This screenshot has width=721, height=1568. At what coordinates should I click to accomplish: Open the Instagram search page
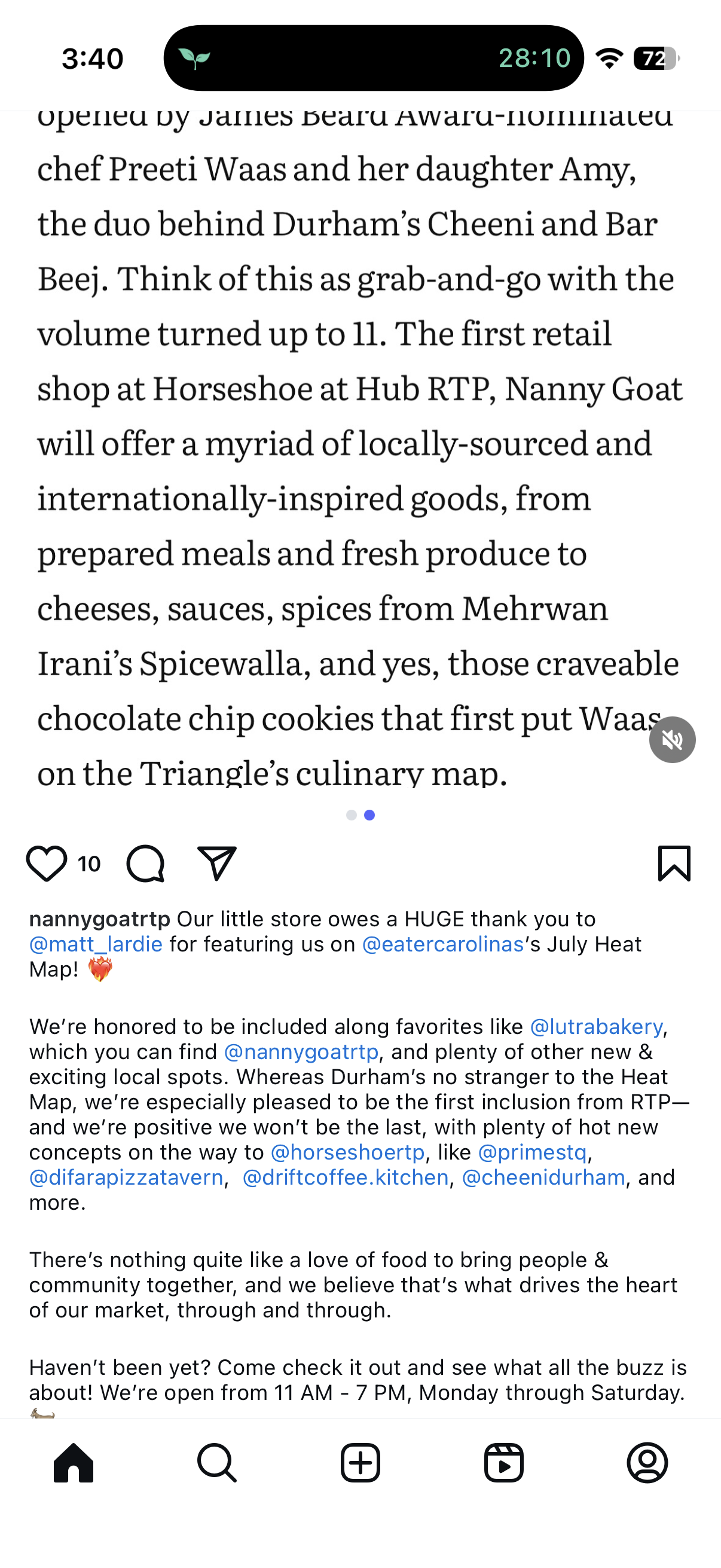(x=217, y=1463)
